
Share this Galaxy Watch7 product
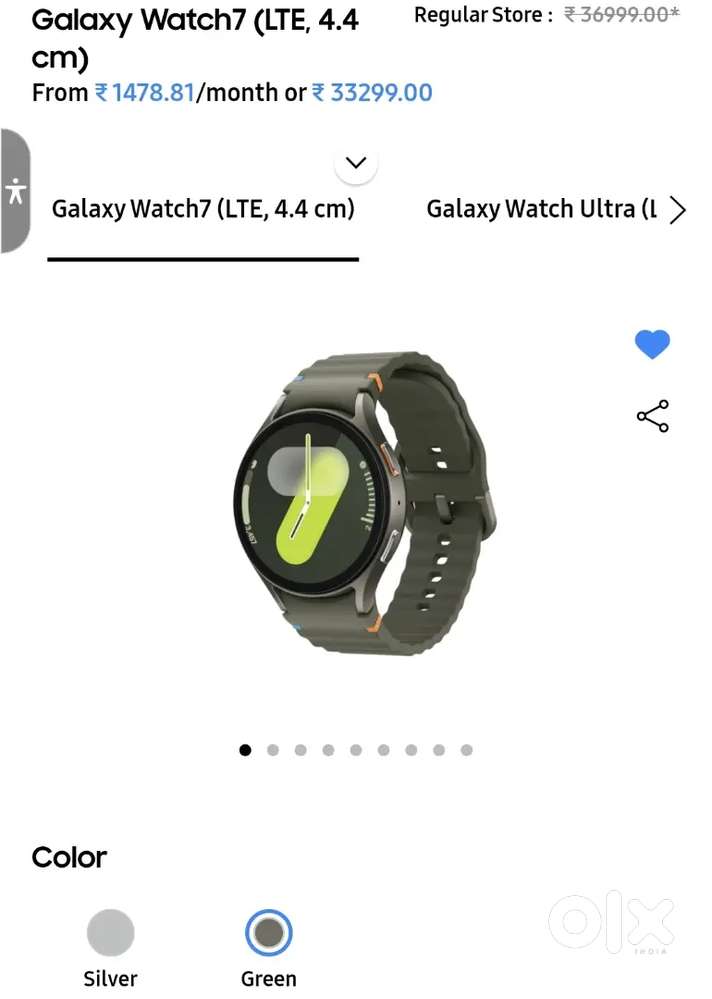(652, 416)
